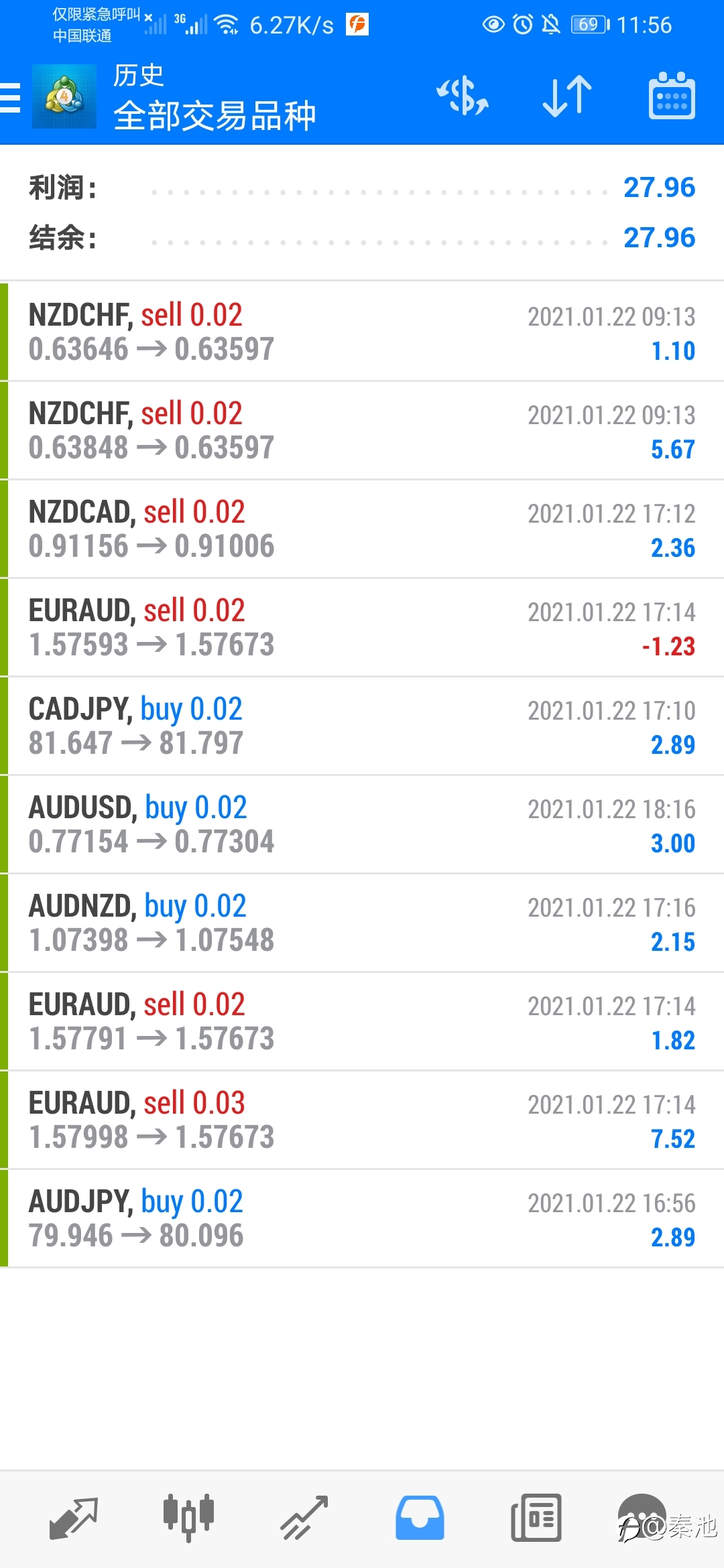Open the CADJPY buy 0.02 trade
This screenshot has width=724, height=1568.
click(362, 726)
